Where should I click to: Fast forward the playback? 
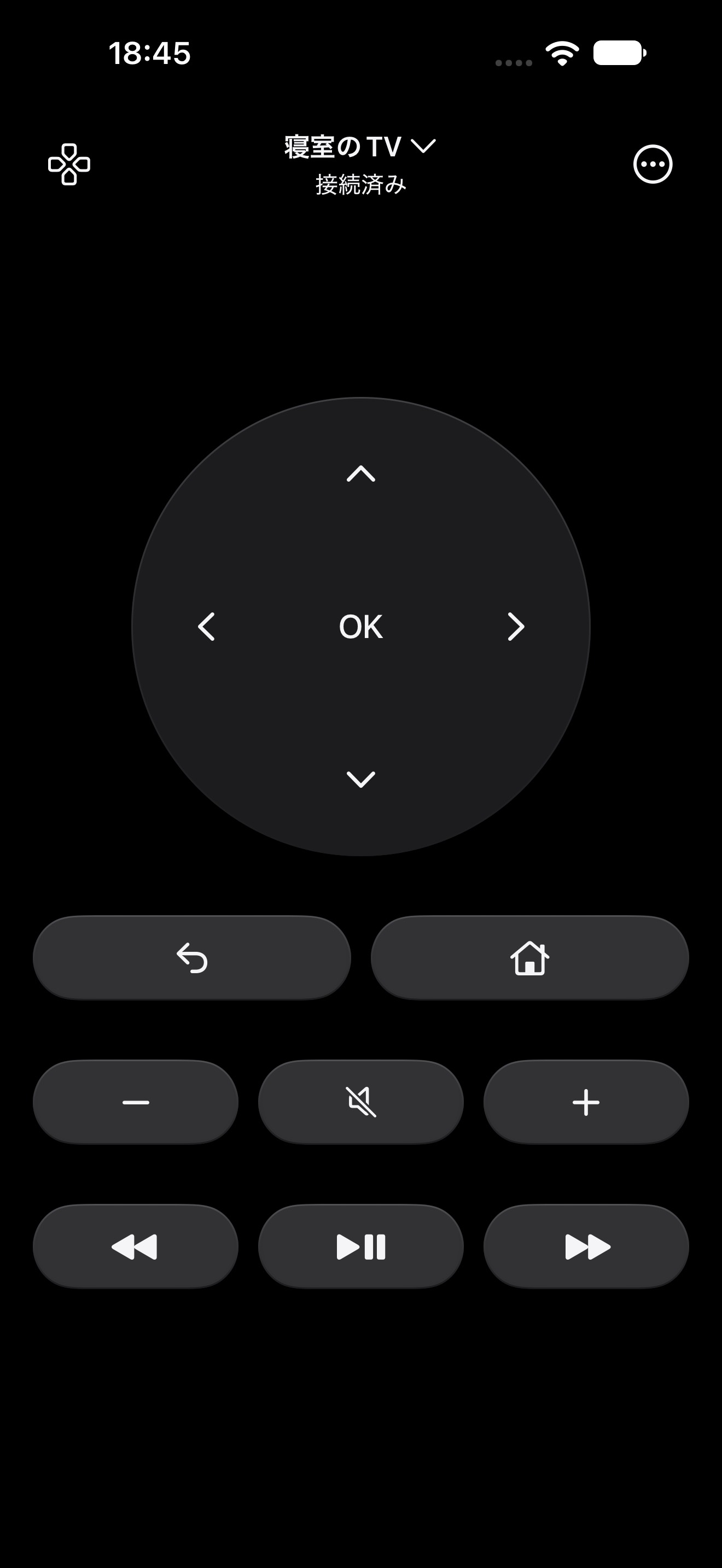[586, 1246]
